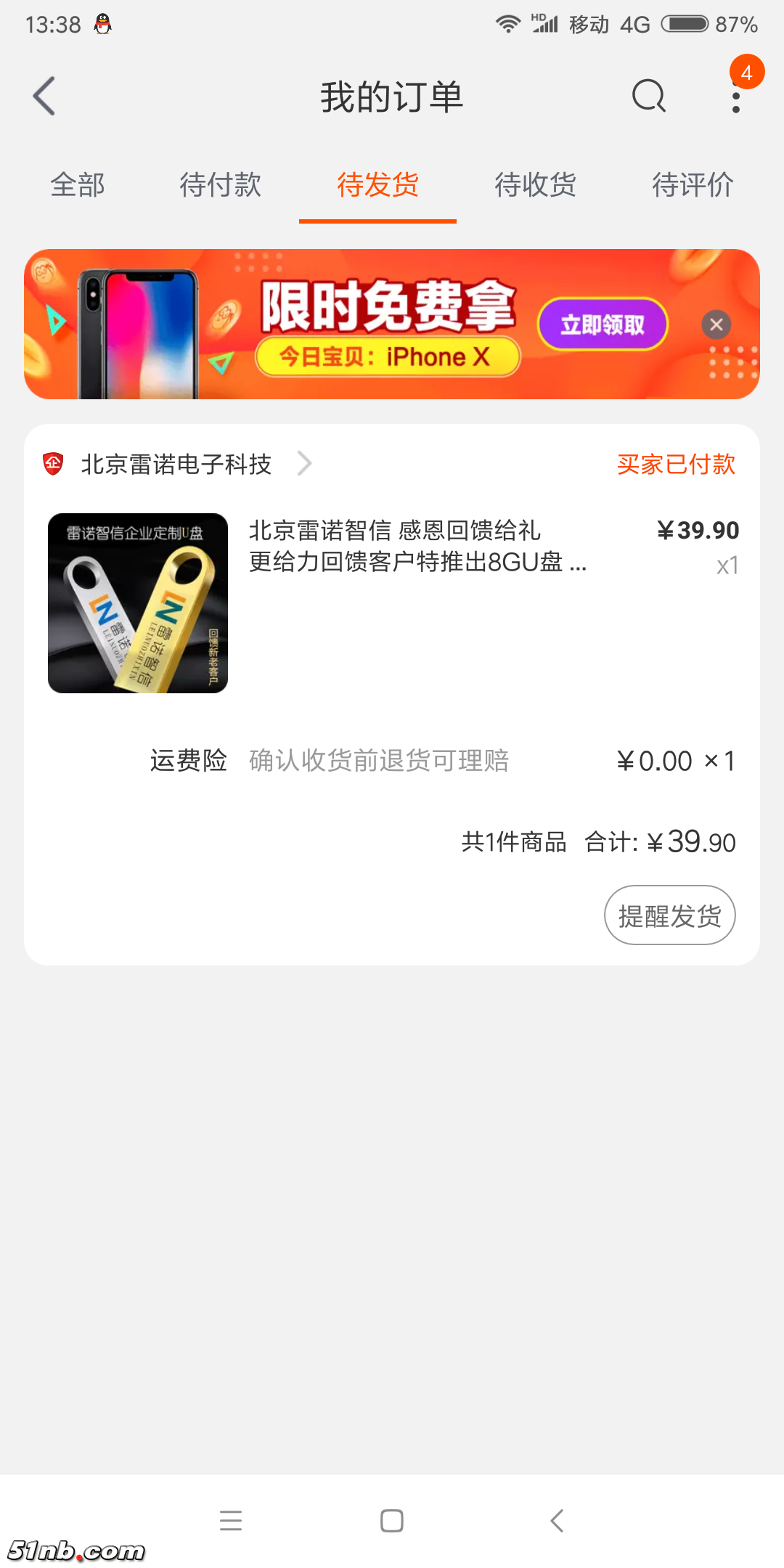Image resolution: width=784 pixels, height=1568 pixels.
Task: Tap the system home button
Action: click(392, 1521)
